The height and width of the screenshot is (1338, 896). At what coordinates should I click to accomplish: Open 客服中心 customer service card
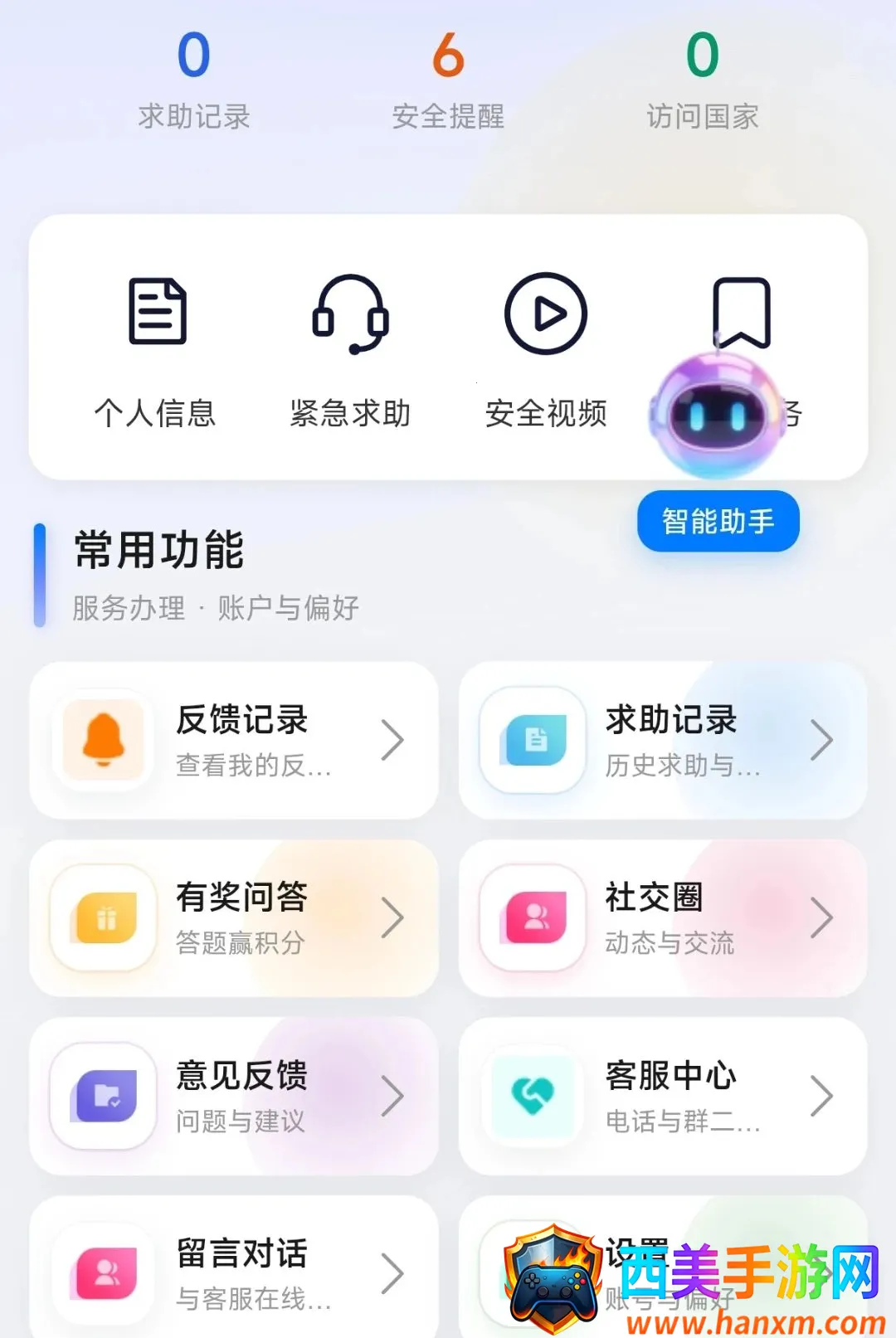pos(663,1096)
